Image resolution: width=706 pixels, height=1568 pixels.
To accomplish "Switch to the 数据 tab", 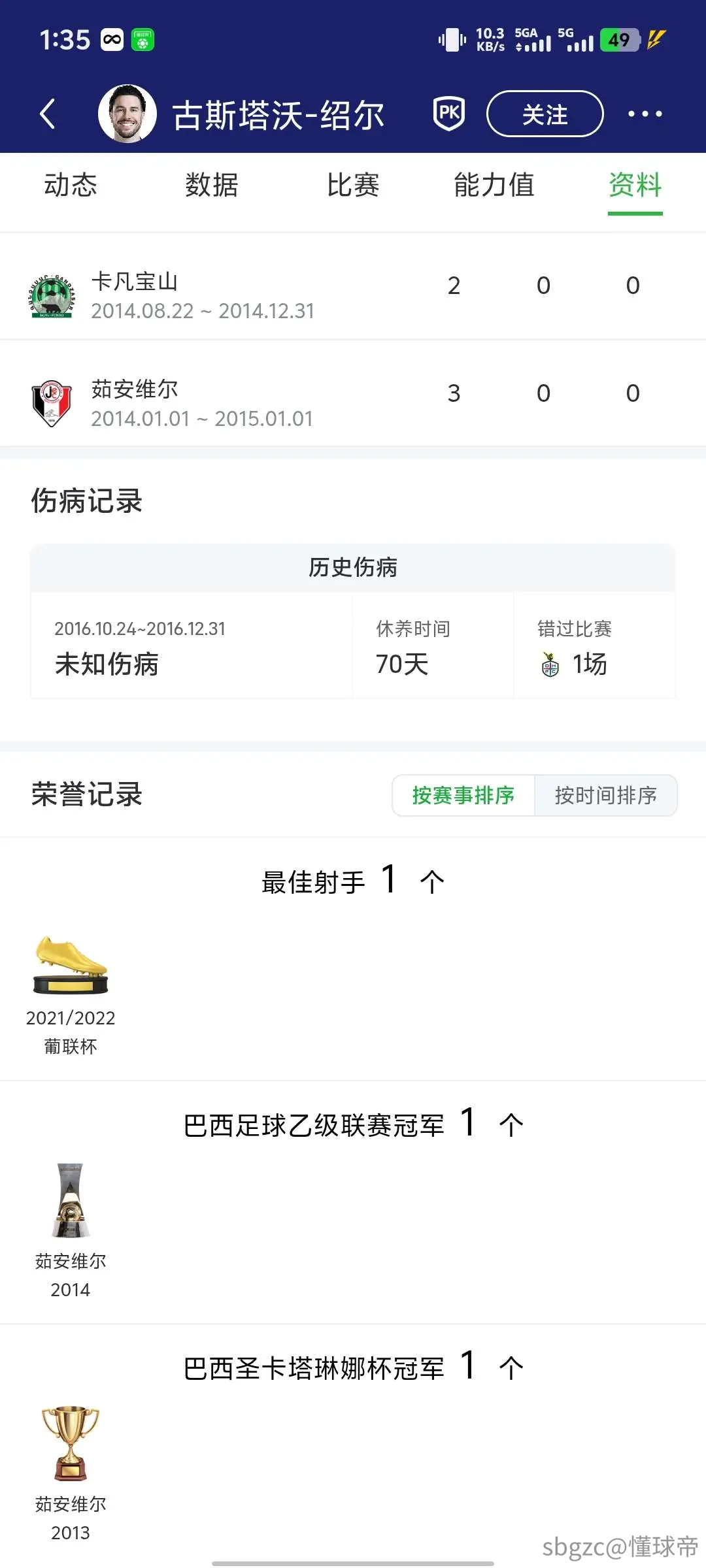I will tap(212, 185).
